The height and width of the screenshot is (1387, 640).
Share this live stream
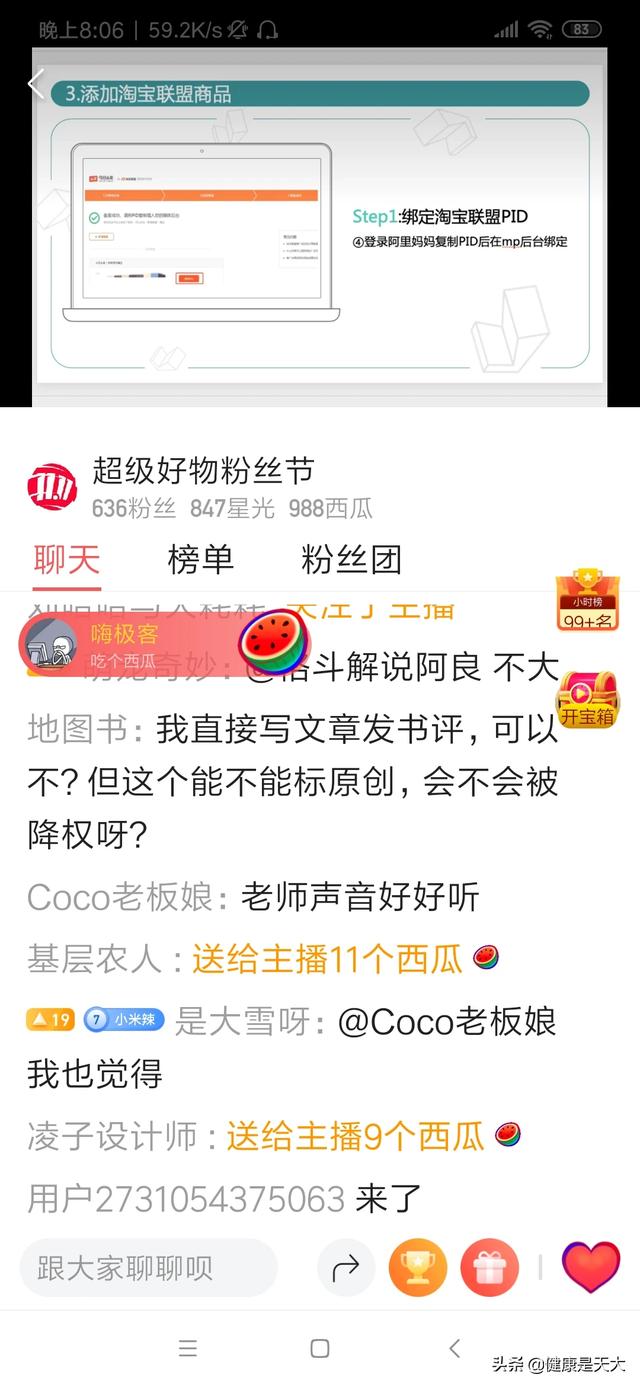[346, 1268]
